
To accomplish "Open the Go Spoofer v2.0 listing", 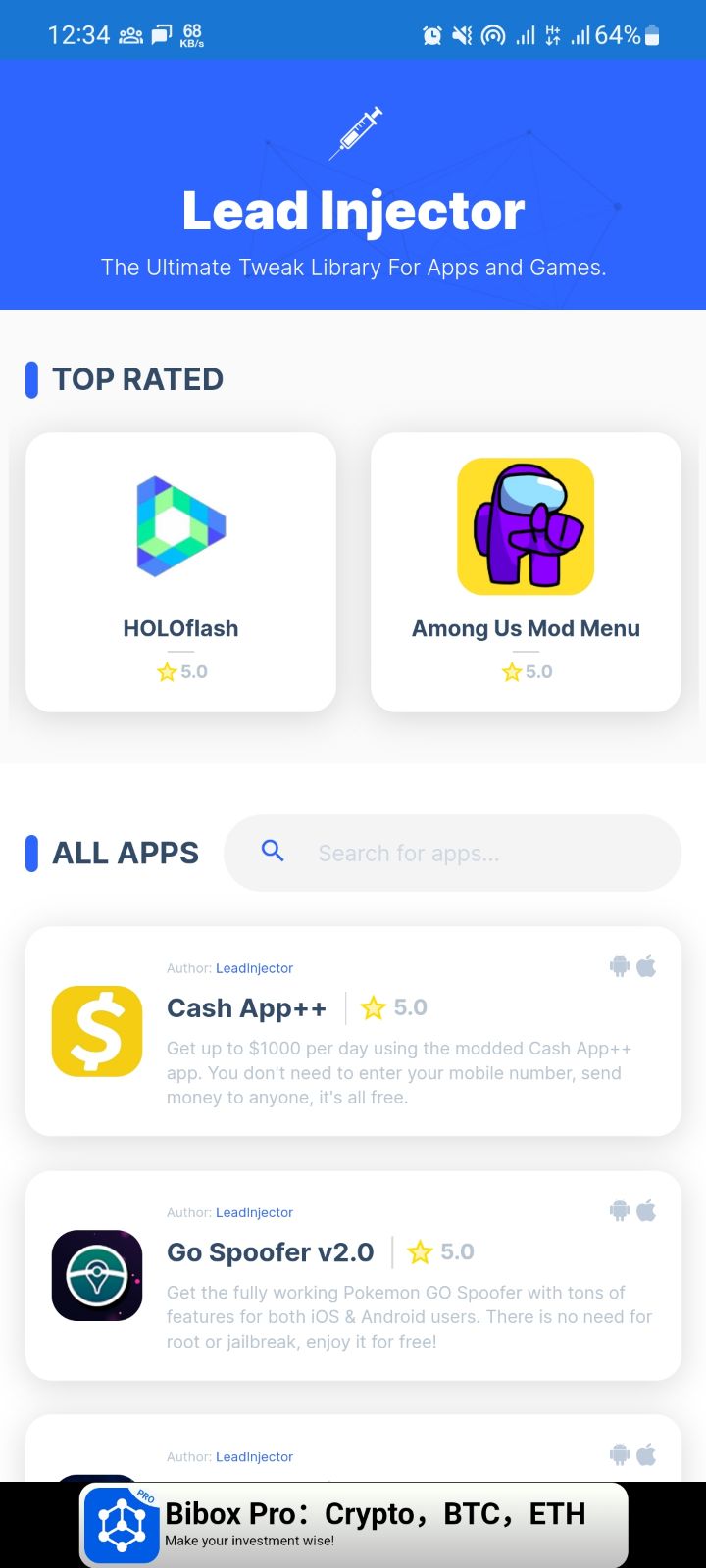I will click(x=353, y=1275).
